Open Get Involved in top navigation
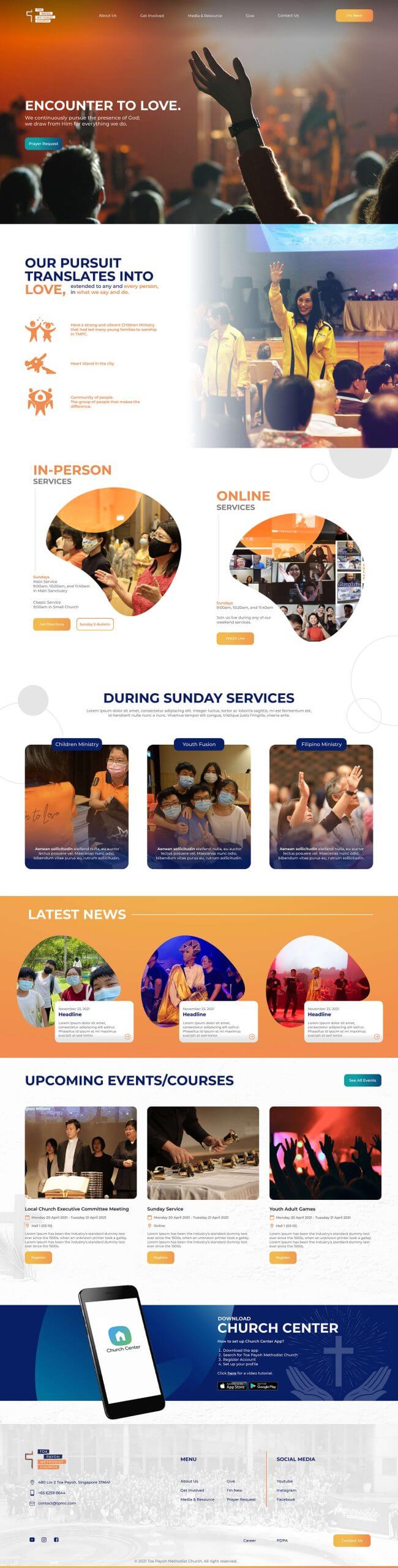Screen dimensions: 398x1568 click(152, 15)
